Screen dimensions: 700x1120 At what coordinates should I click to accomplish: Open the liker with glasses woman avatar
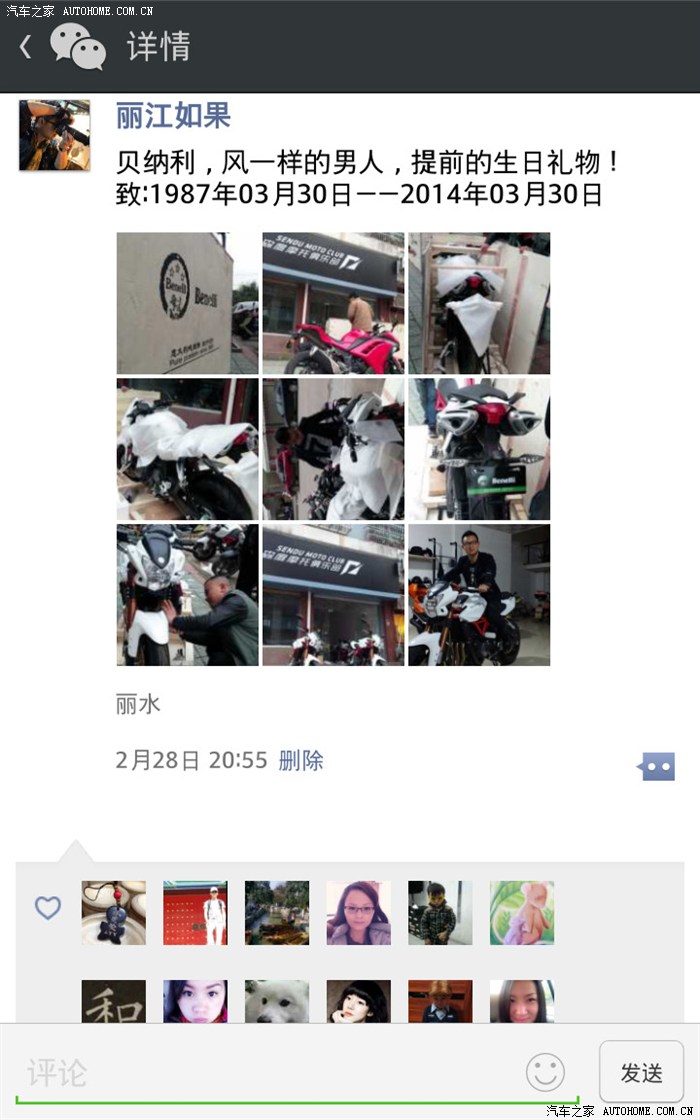tap(358, 912)
